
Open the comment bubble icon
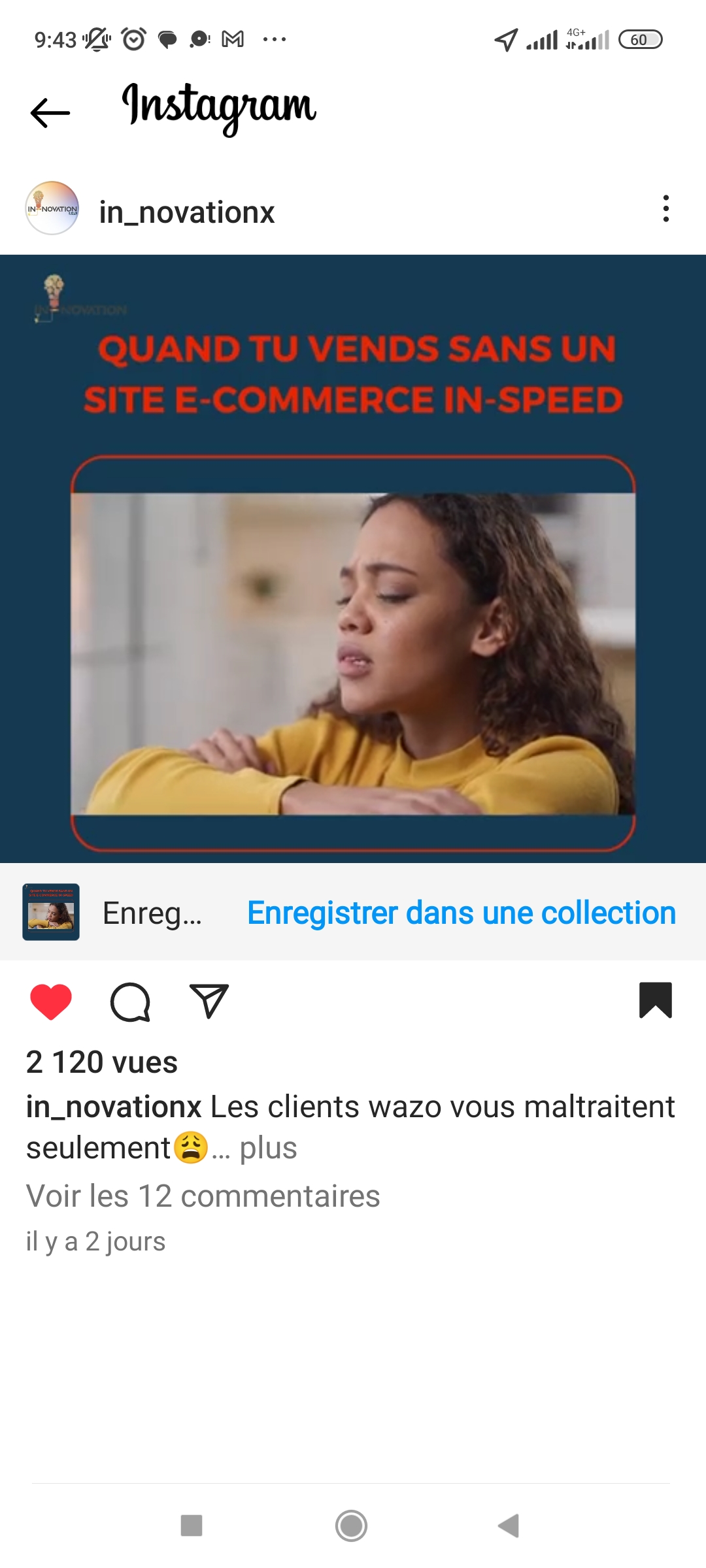[x=130, y=1002]
